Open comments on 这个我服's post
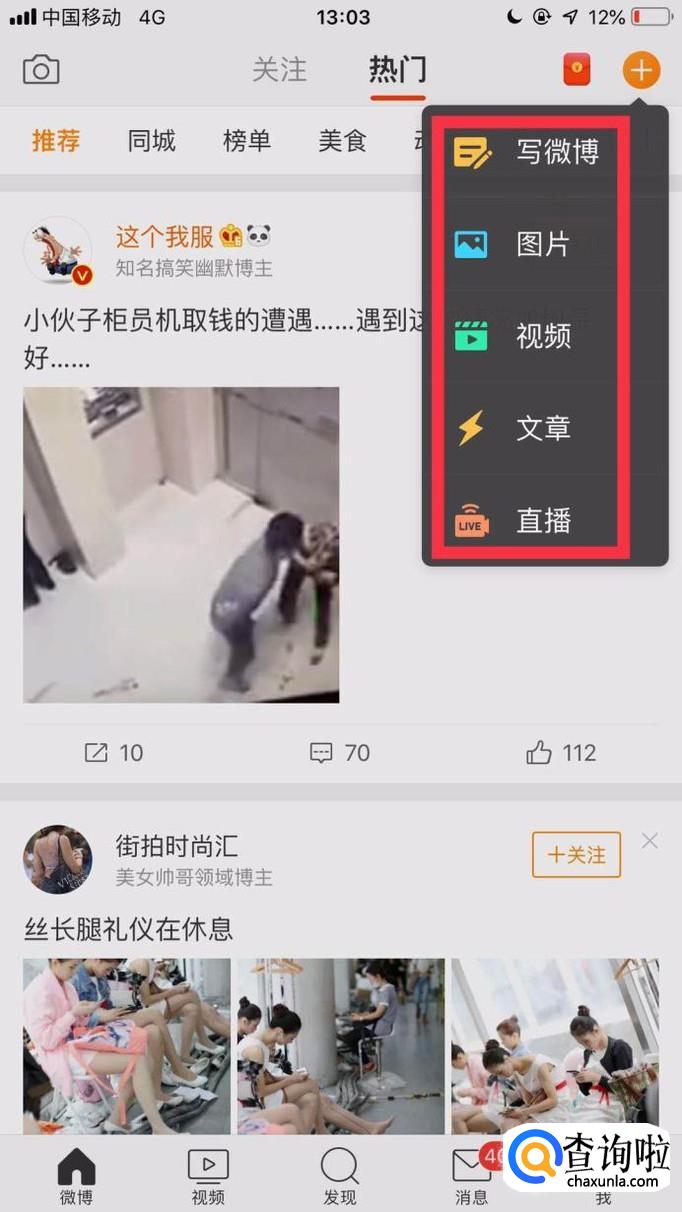Image resolution: width=682 pixels, height=1212 pixels. coord(340,753)
